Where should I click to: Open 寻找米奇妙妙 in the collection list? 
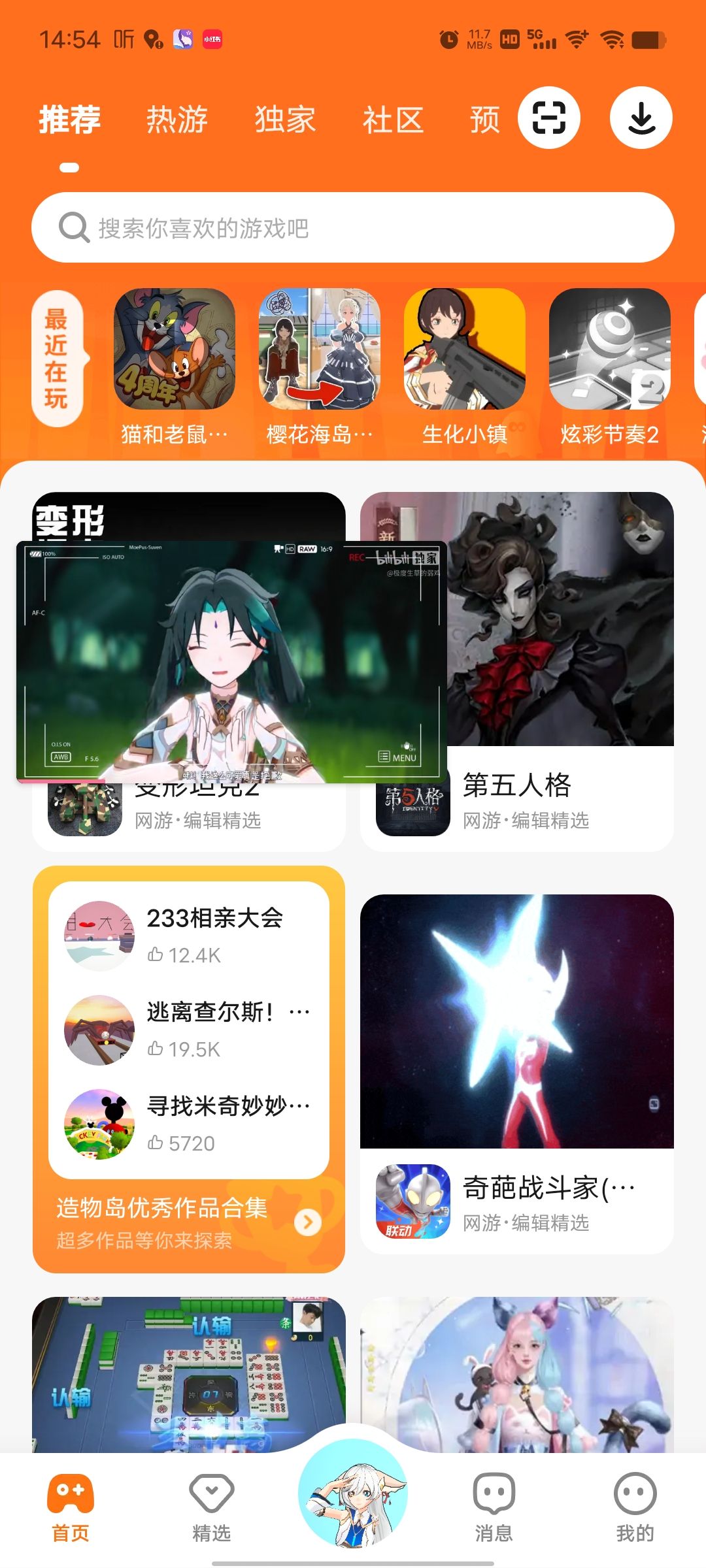point(189,1124)
